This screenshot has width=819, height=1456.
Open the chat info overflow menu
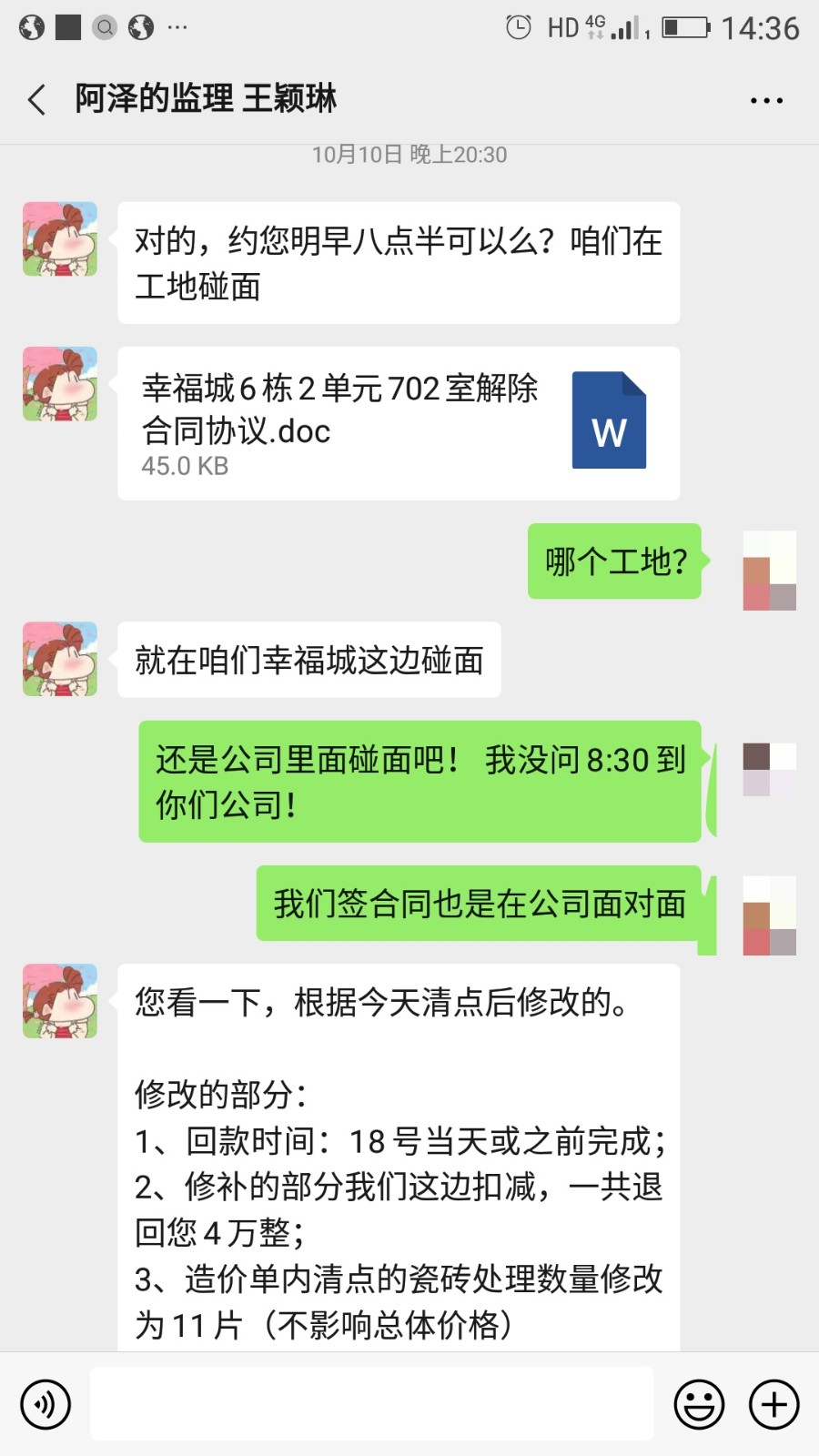pos(766,100)
